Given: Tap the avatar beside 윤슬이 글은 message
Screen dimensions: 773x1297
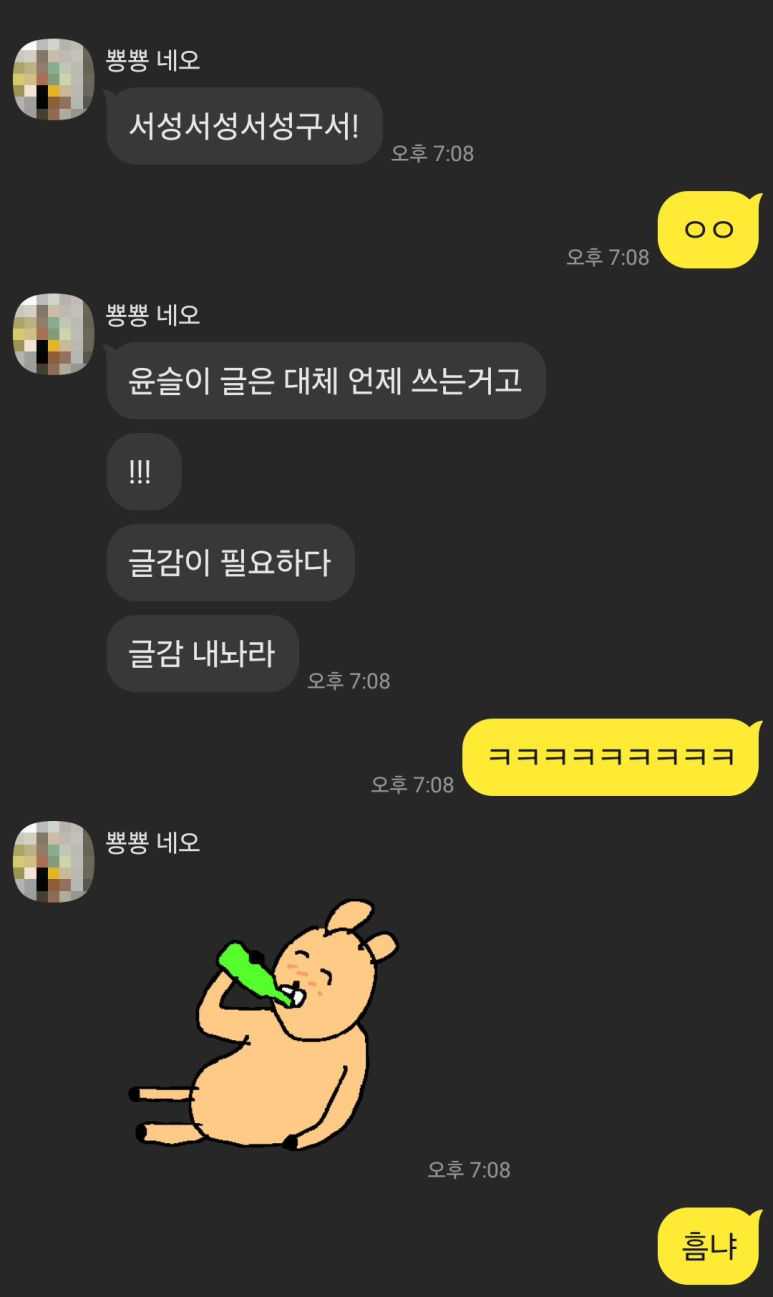Looking at the screenshot, I should tap(53, 334).
